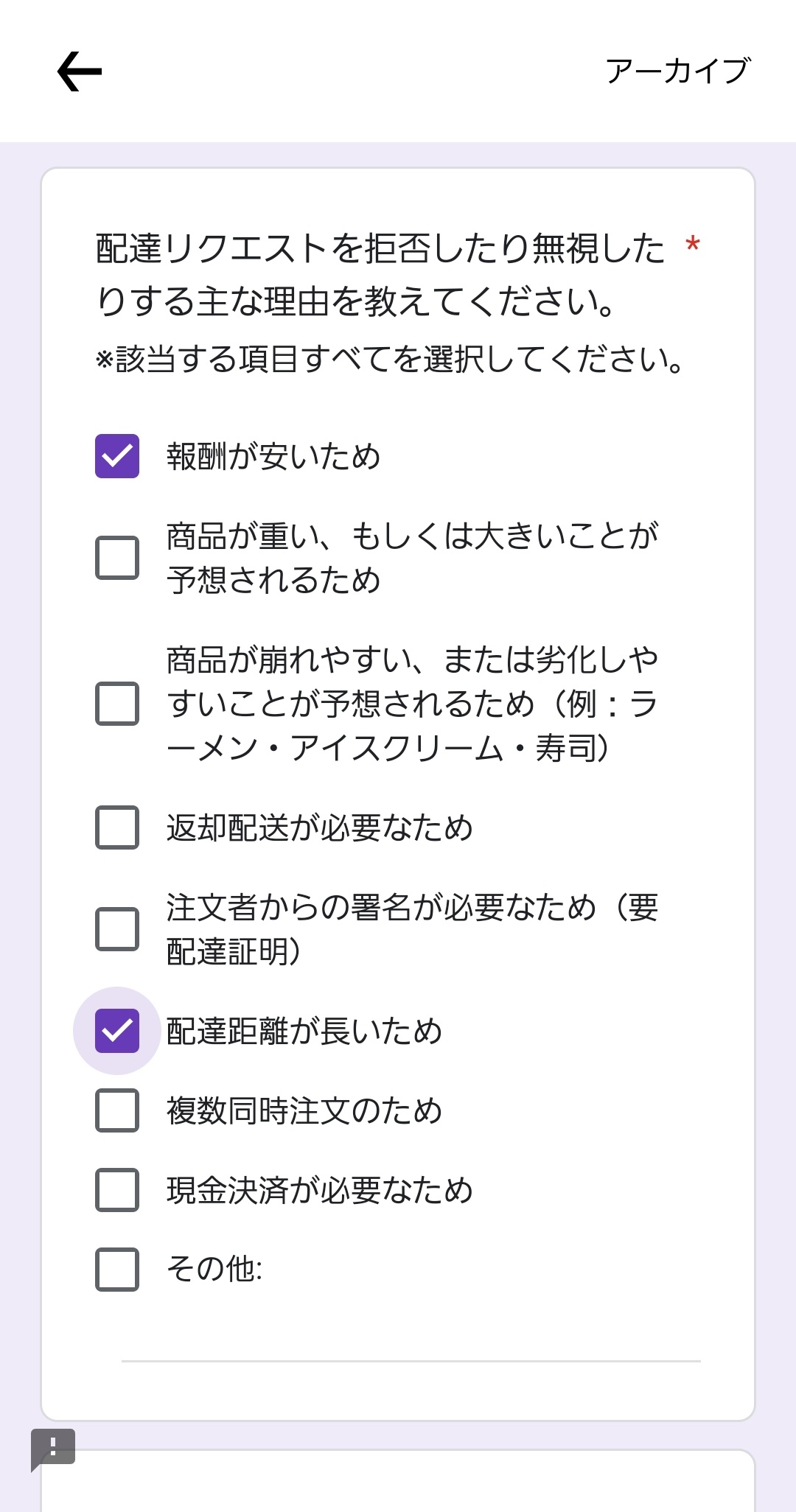Viewport: 796px width, 1512px height.
Task: Tap the next question card below
Action: coord(398,1488)
